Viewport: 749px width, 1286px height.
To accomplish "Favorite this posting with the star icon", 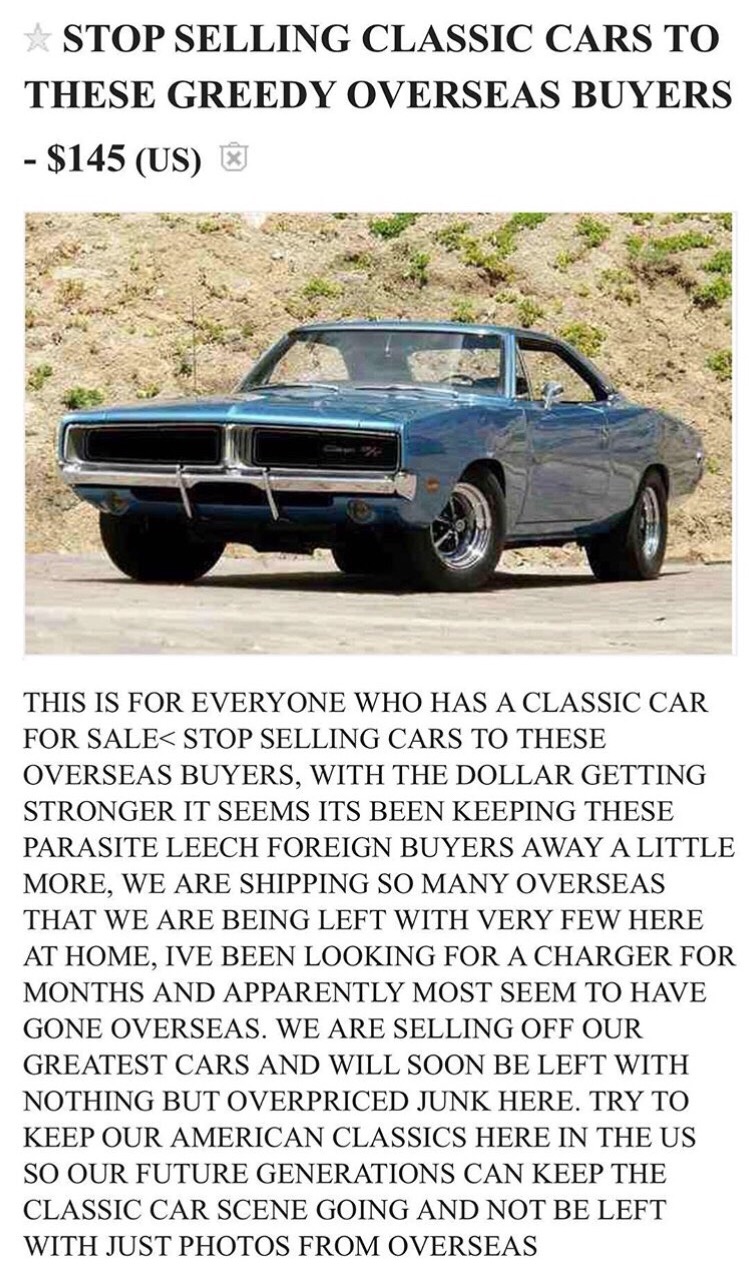I will (37, 39).
